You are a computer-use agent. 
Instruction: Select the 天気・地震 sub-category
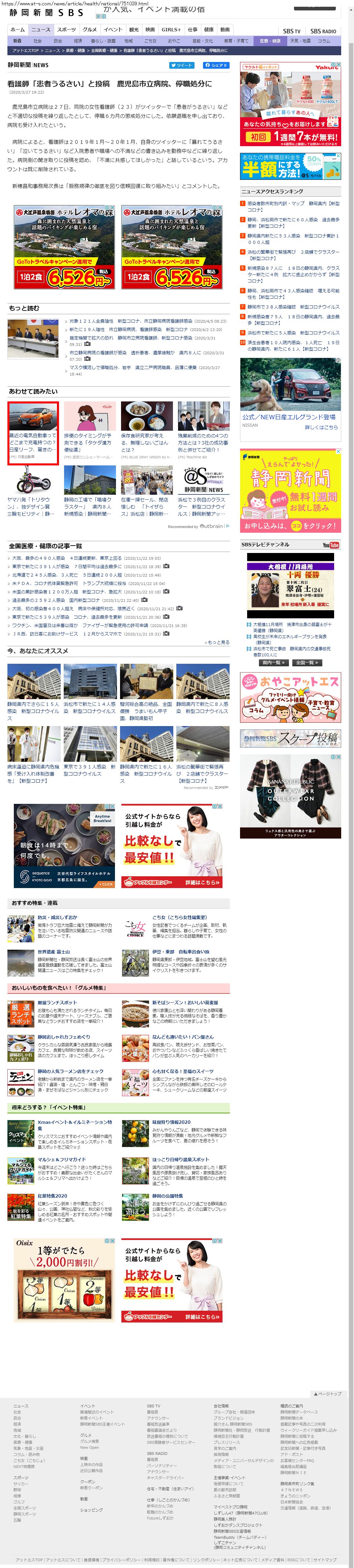[300, 41]
